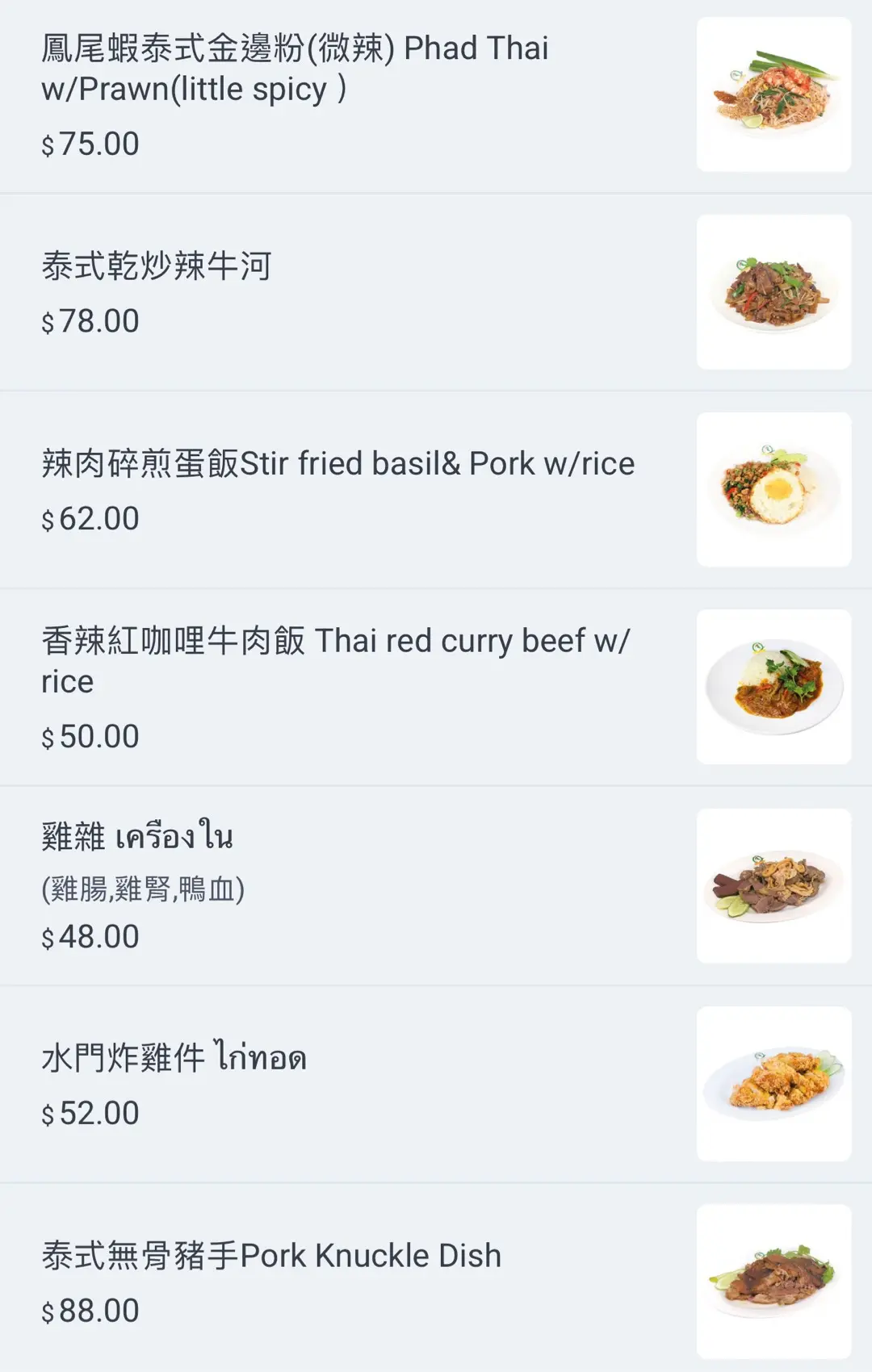
Task: Open the 水門炸雞件 fried chicken item
Action: [174, 1058]
